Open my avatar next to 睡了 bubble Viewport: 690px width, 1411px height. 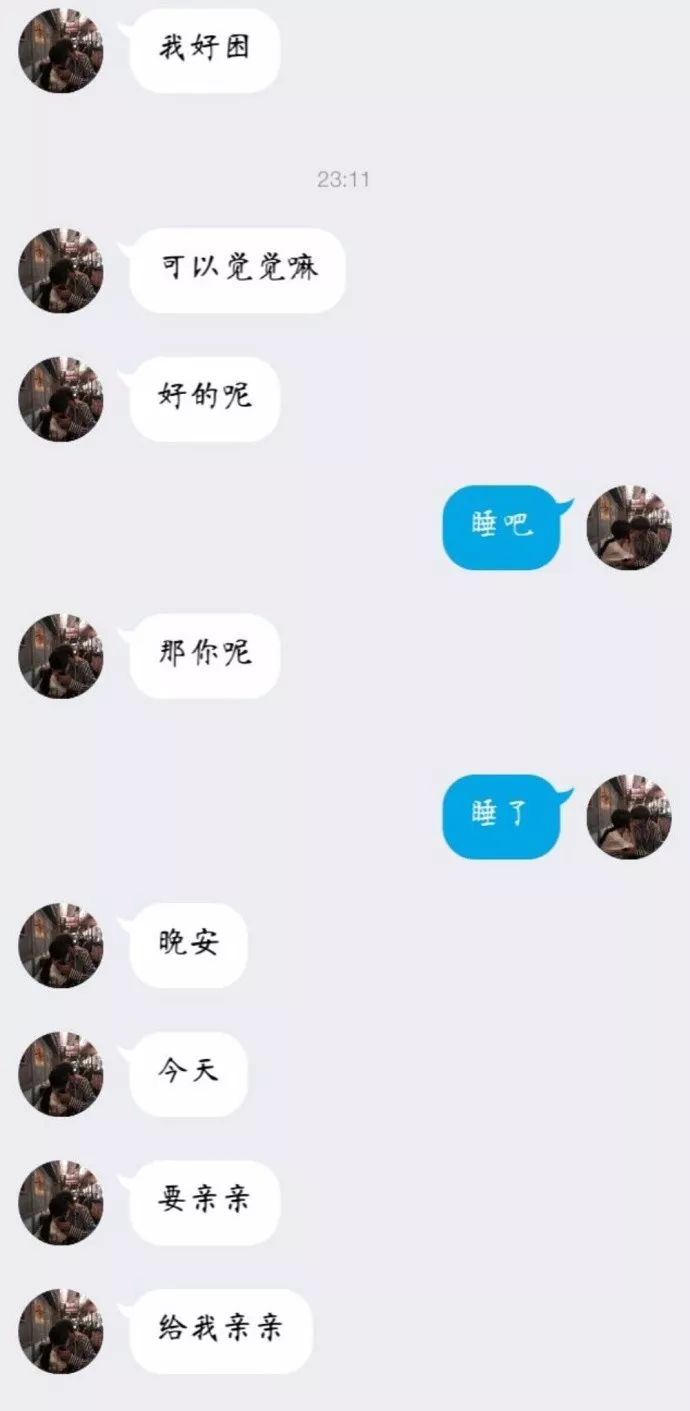coord(628,817)
